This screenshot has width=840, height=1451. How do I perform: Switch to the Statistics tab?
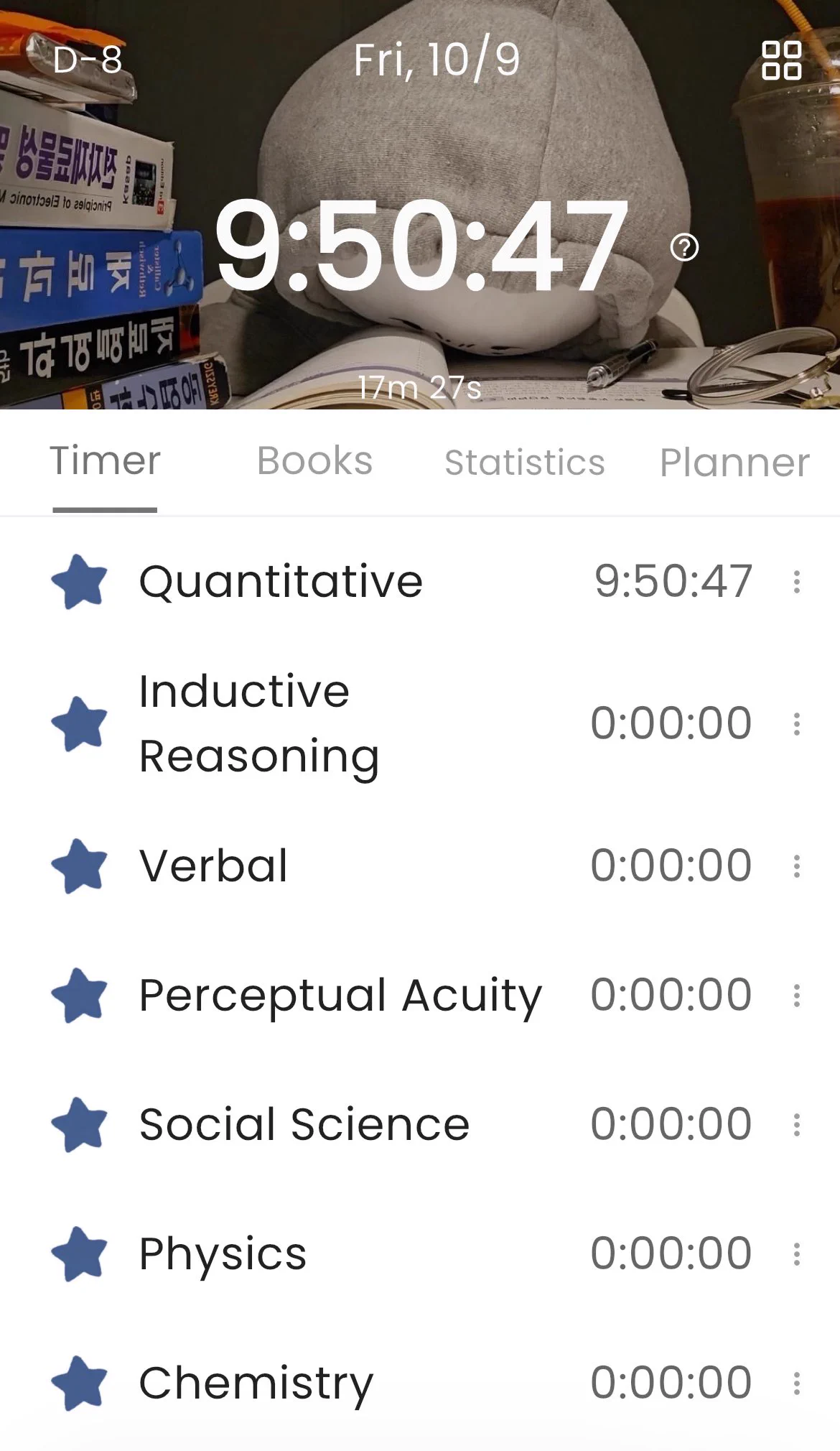(x=525, y=463)
